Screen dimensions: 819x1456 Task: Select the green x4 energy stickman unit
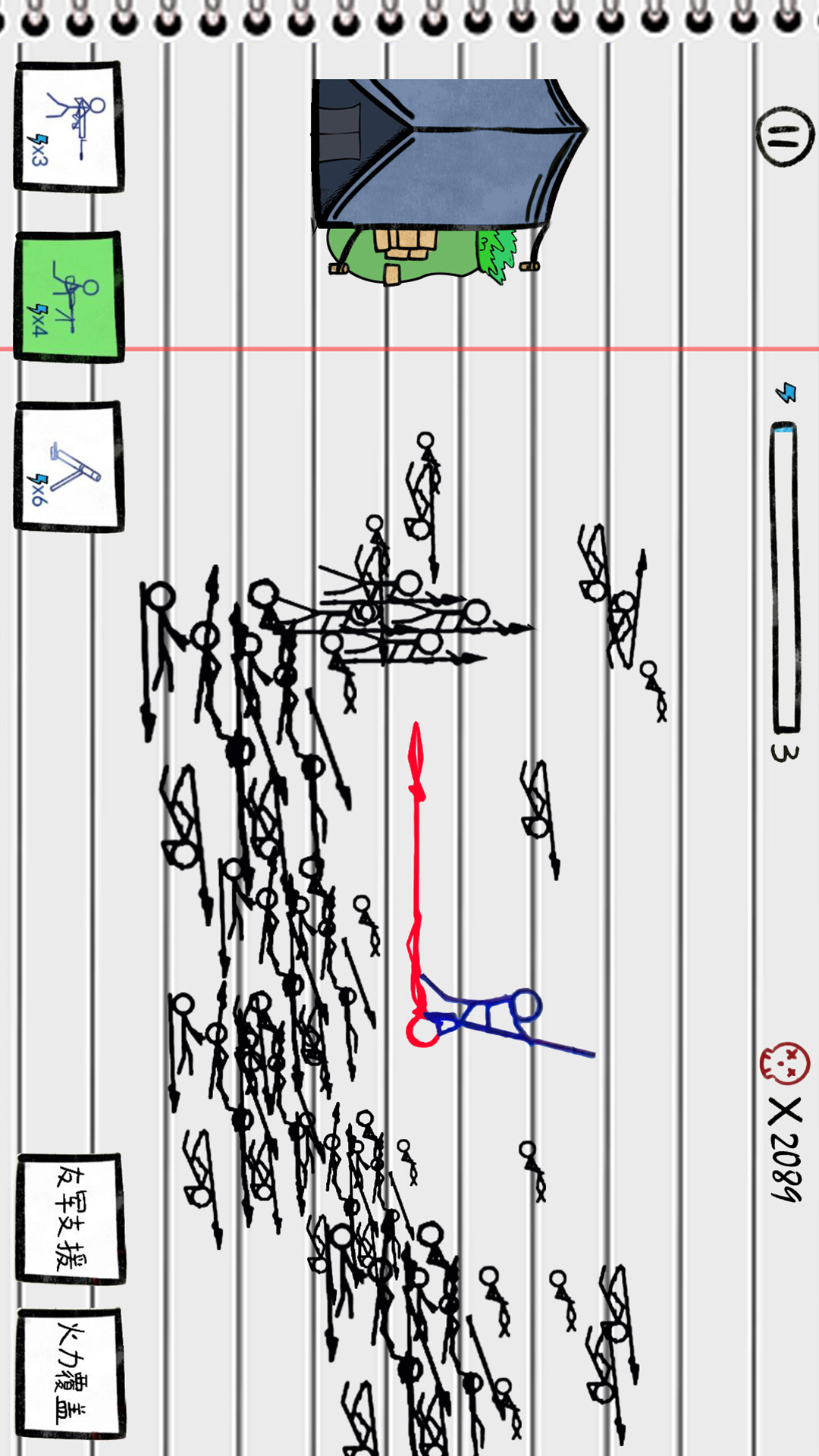pyautogui.click(x=69, y=297)
